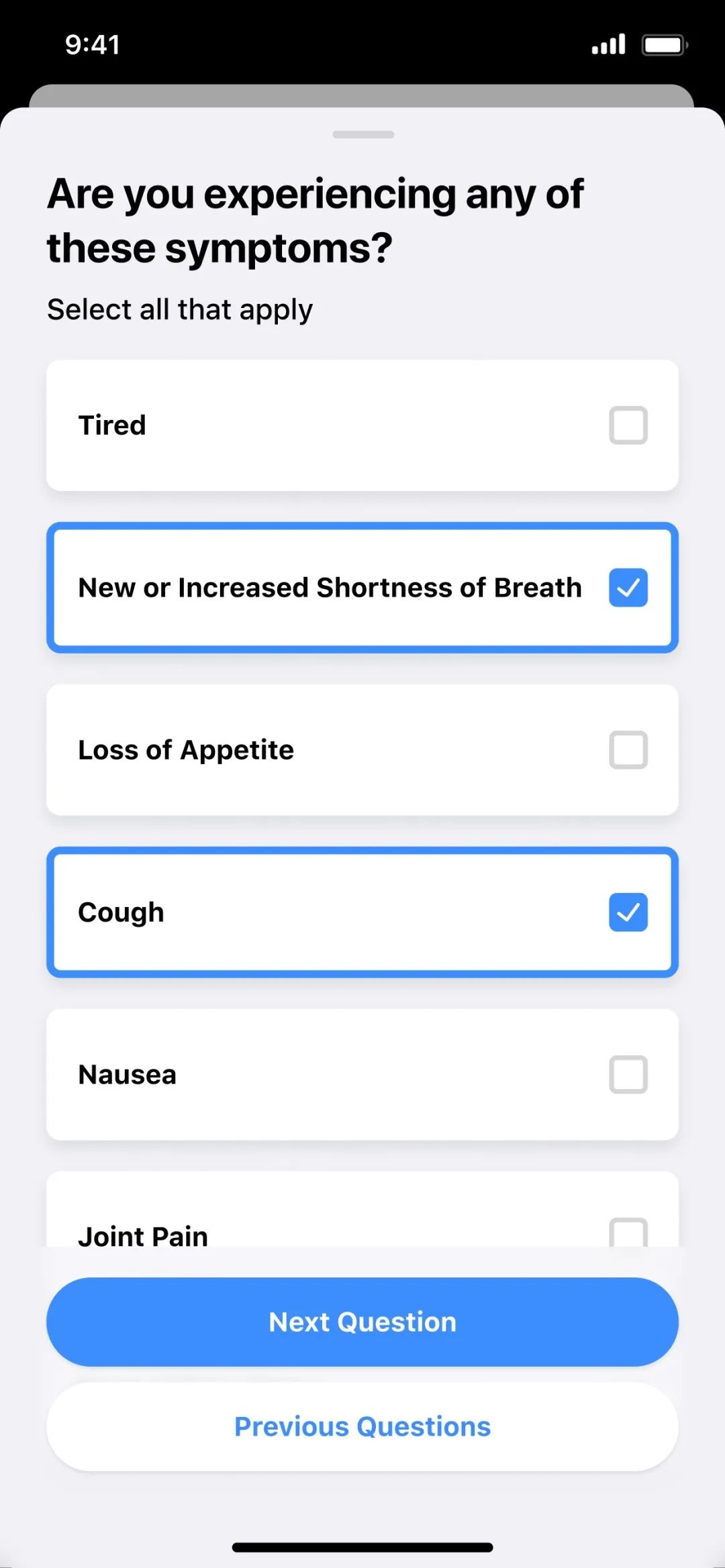The image size is (725, 1568).
Task: Choose the Joint Pain option
Action: click(x=362, y=1210)
